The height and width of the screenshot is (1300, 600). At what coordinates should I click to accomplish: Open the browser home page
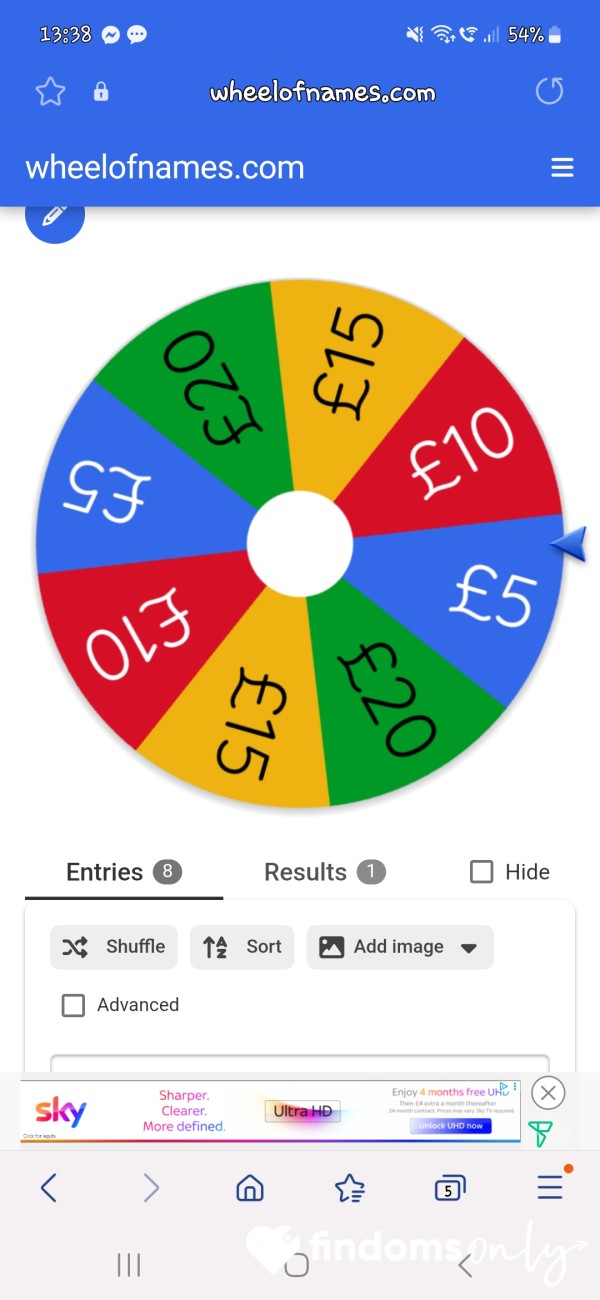[x=249, y=1188]
